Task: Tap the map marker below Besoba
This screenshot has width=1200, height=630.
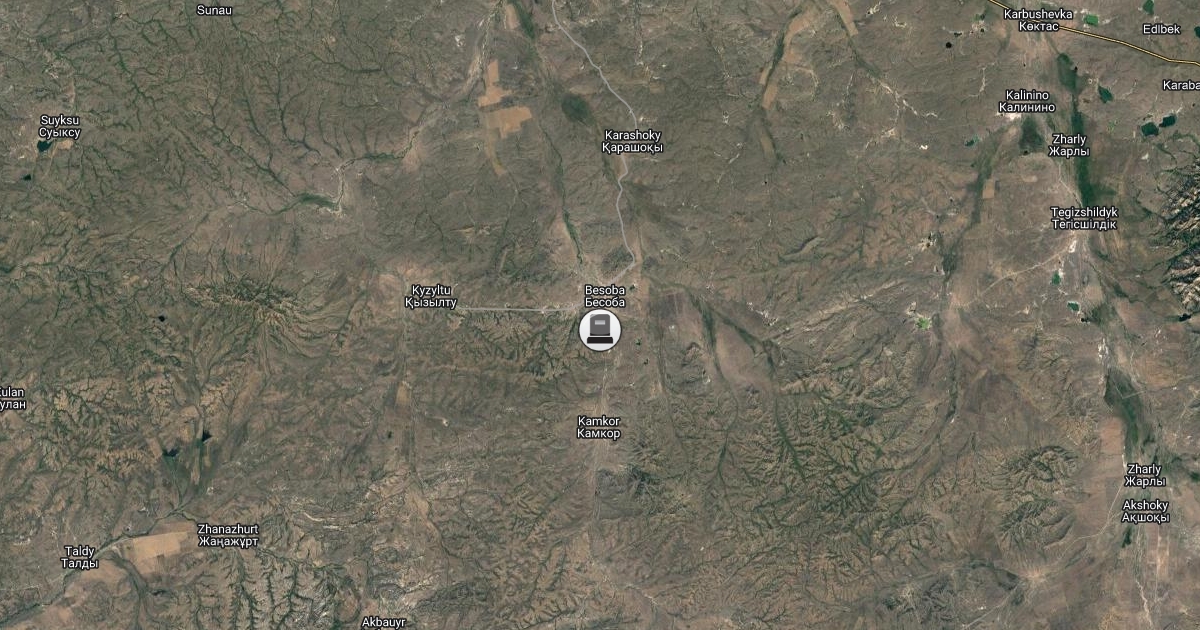Action: [600, 331]
